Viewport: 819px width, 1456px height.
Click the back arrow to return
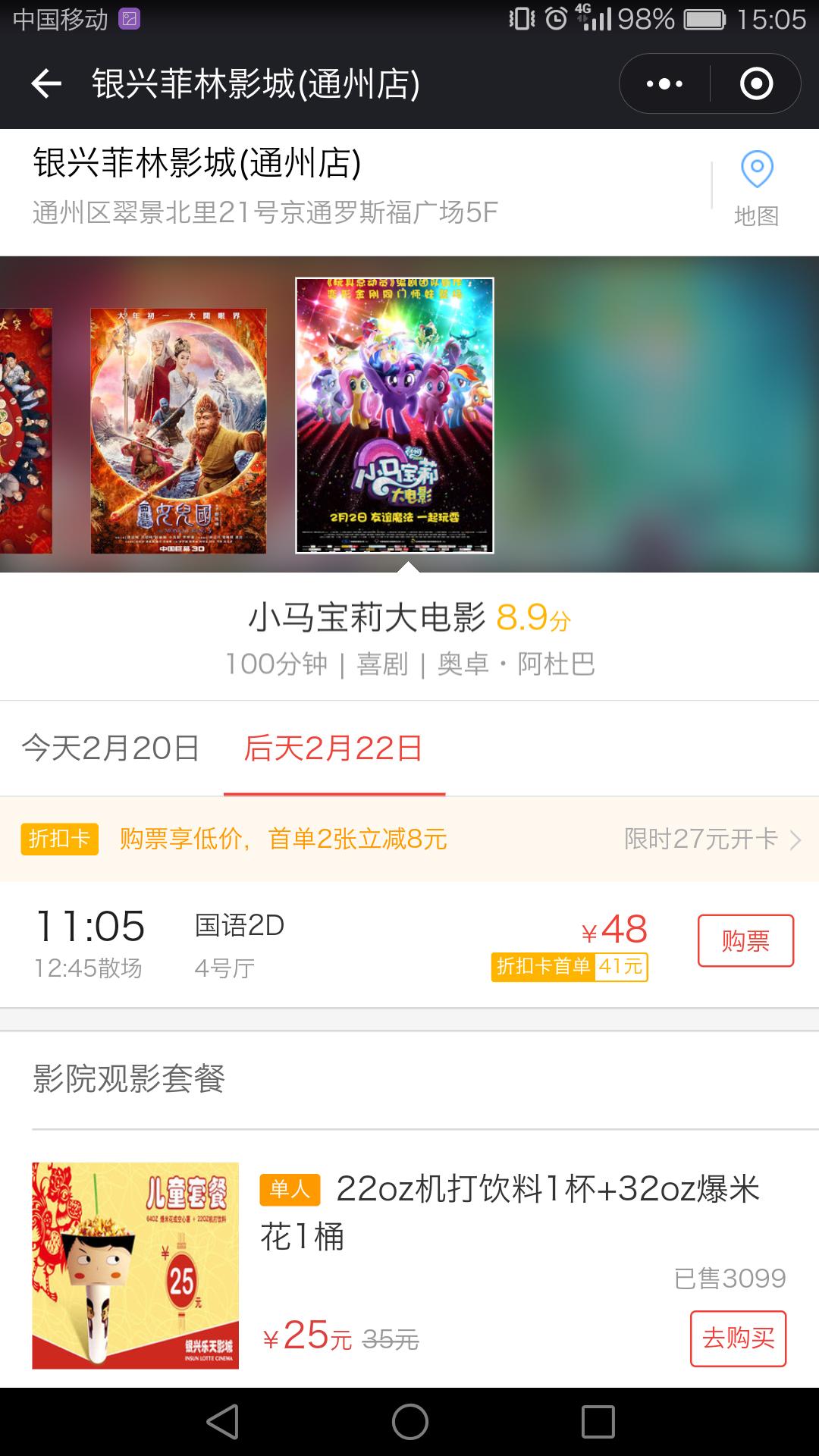click(x=45, y=83)
